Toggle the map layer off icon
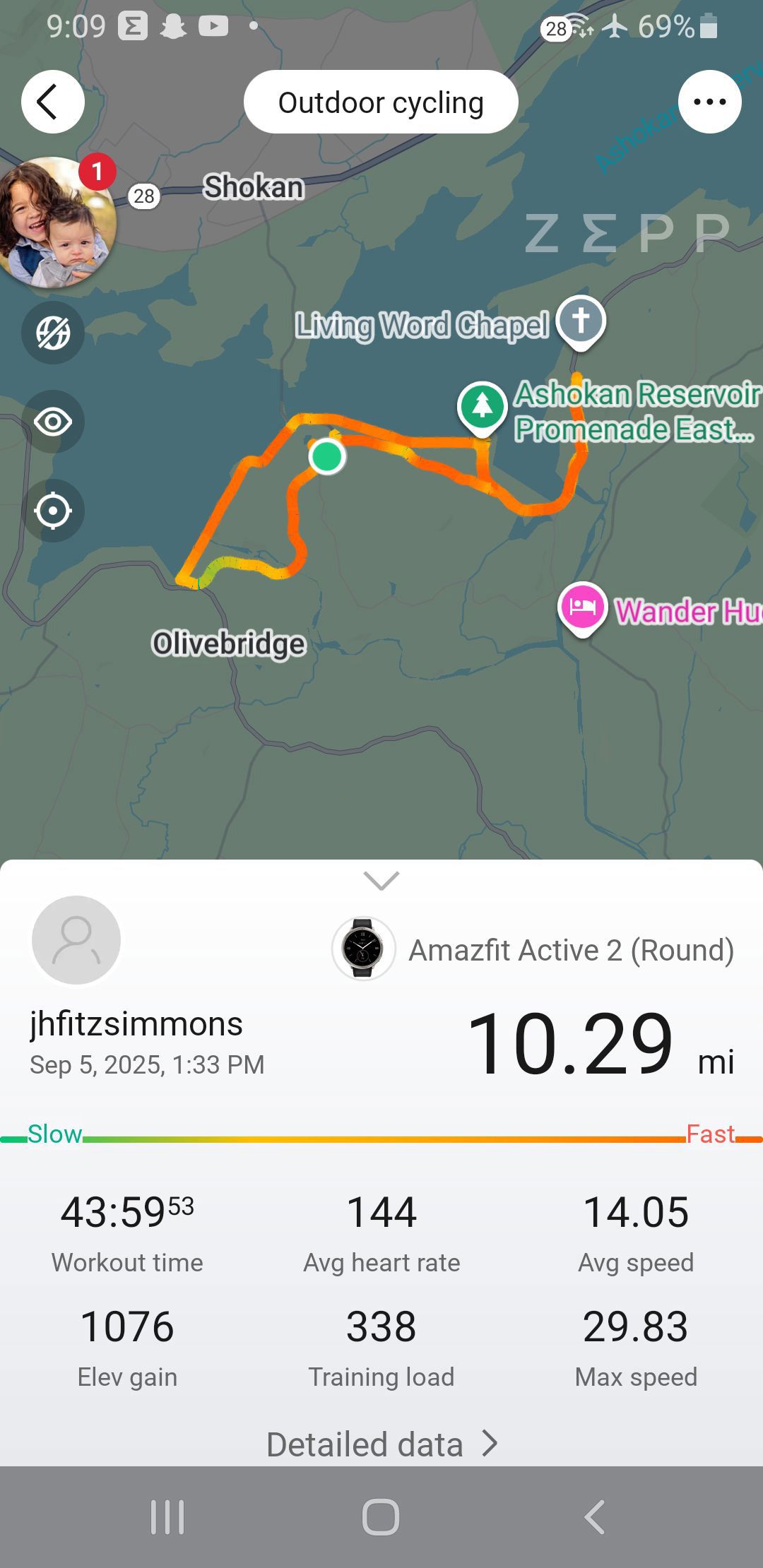This screenshot has height=1568, width=763. [x=53, y=333]
